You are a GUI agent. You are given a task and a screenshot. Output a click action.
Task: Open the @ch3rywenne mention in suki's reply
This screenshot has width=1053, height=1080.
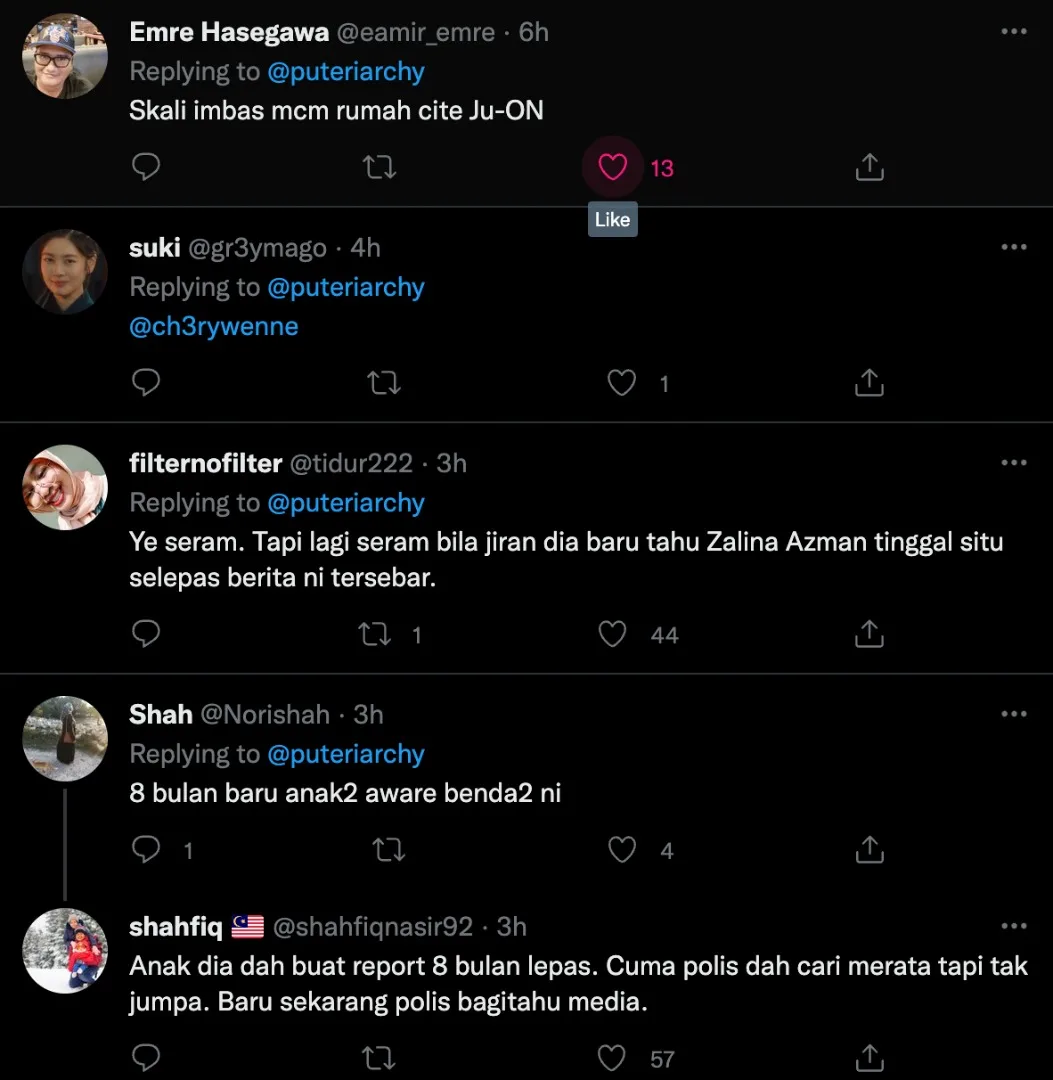click(214, 327)
